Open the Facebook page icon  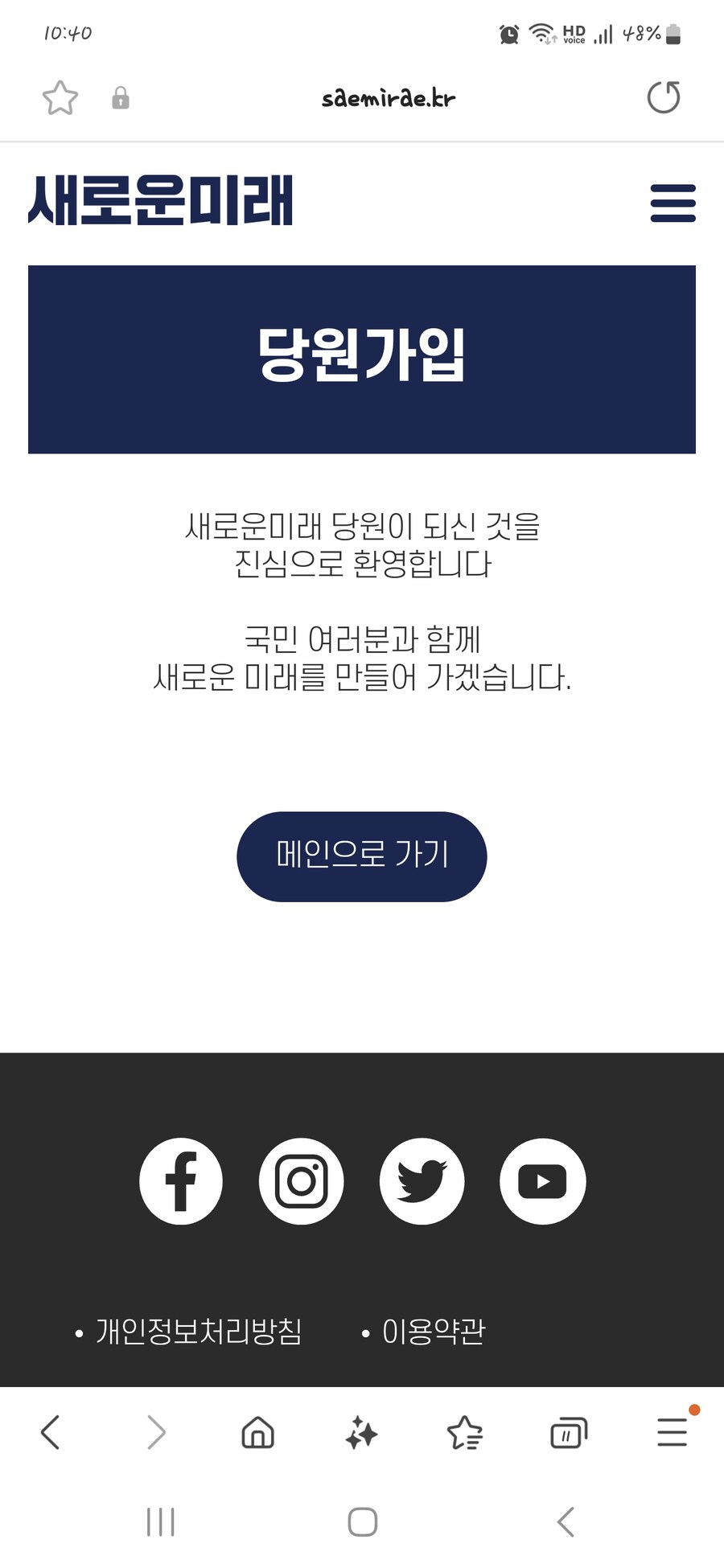180,1181
